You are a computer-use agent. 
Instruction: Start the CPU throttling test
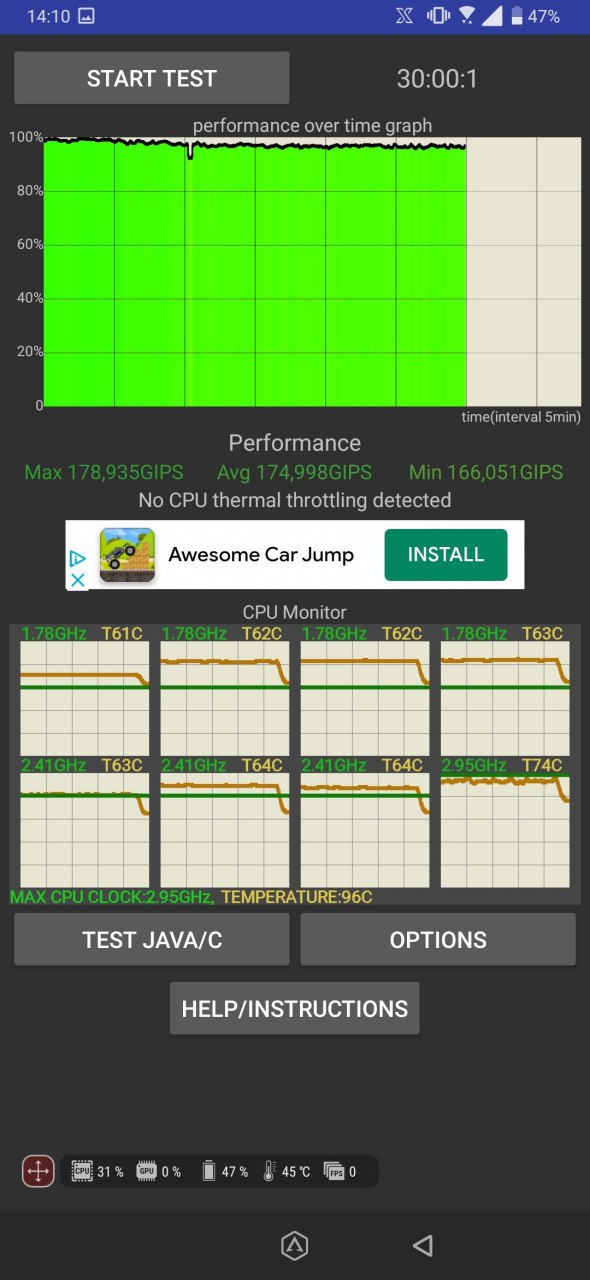pos(151,78)
